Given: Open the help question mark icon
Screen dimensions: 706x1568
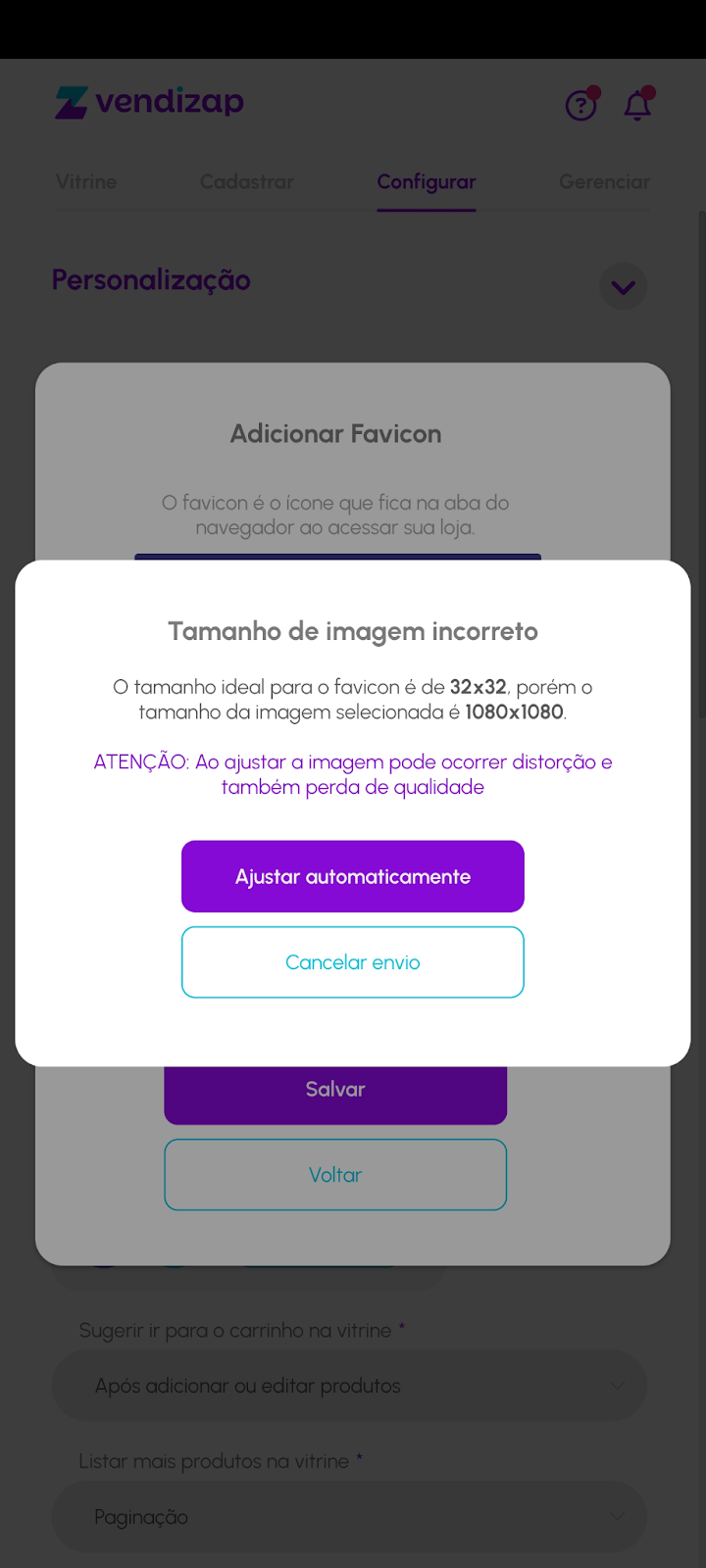Looking at the screenshot, I should (581, 104).
